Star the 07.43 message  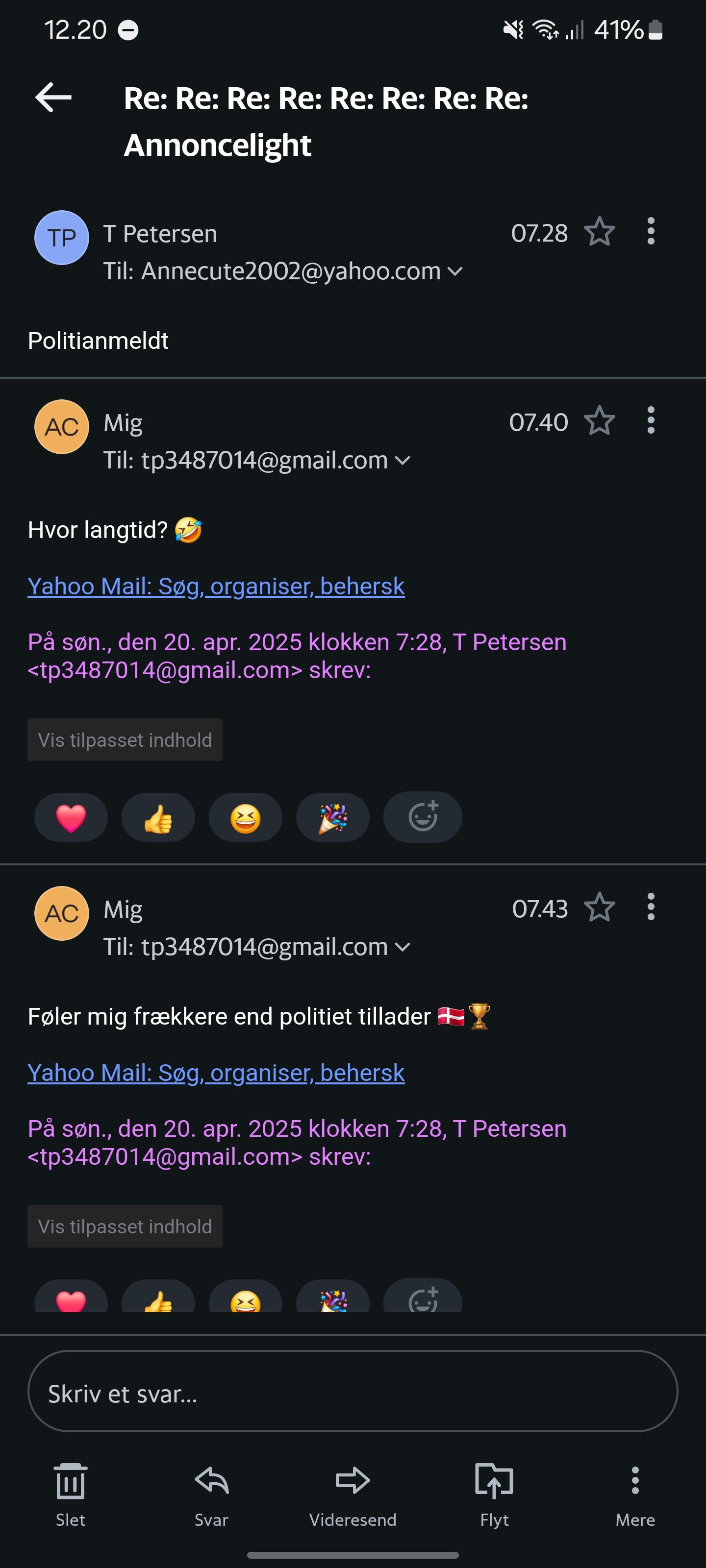point(600,907)
